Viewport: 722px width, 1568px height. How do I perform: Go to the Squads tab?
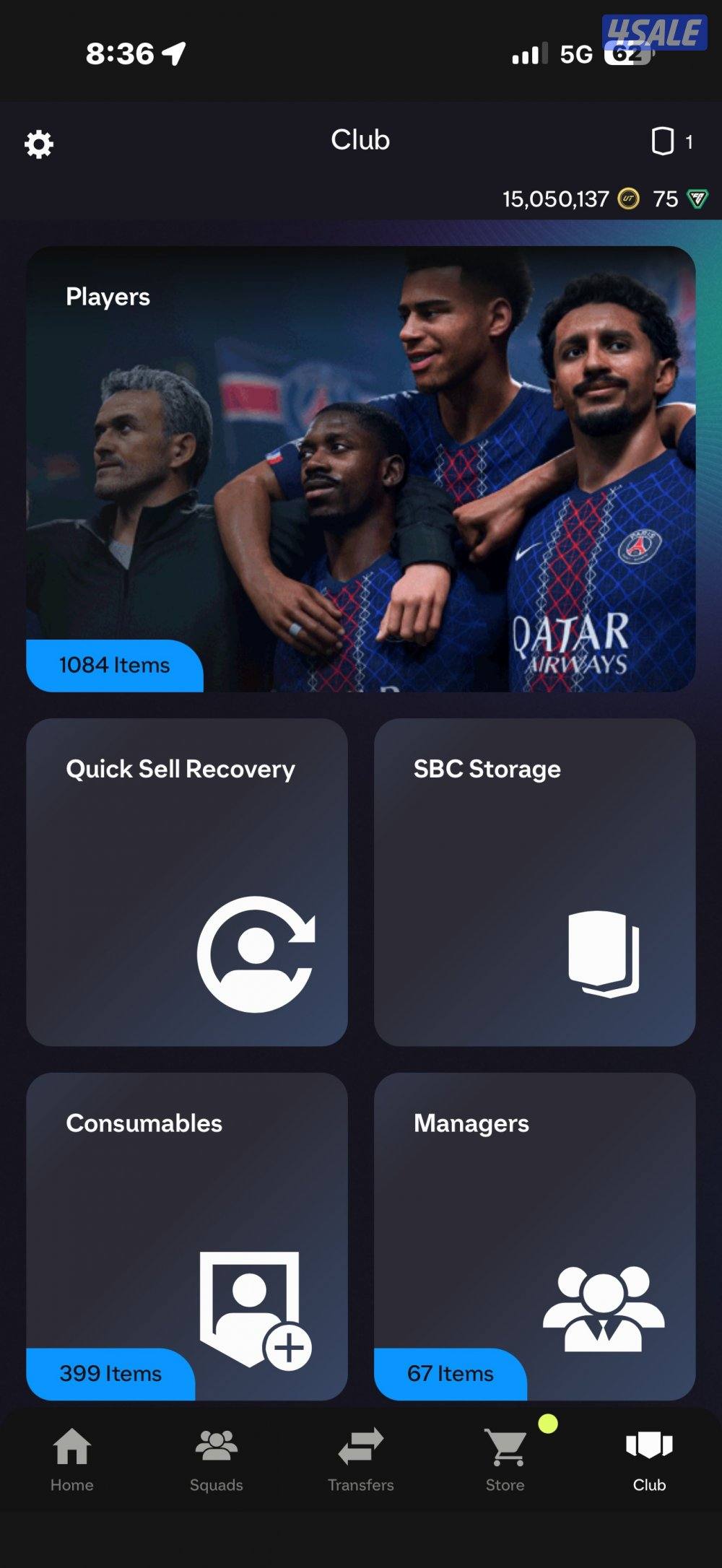tap(216, 1460)
